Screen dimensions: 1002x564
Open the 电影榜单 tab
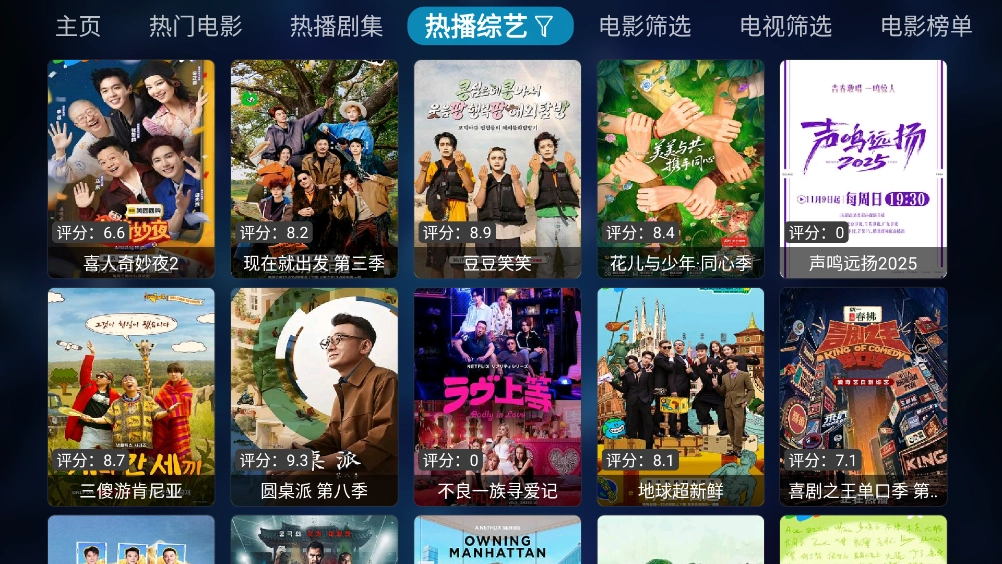(927, 26)
